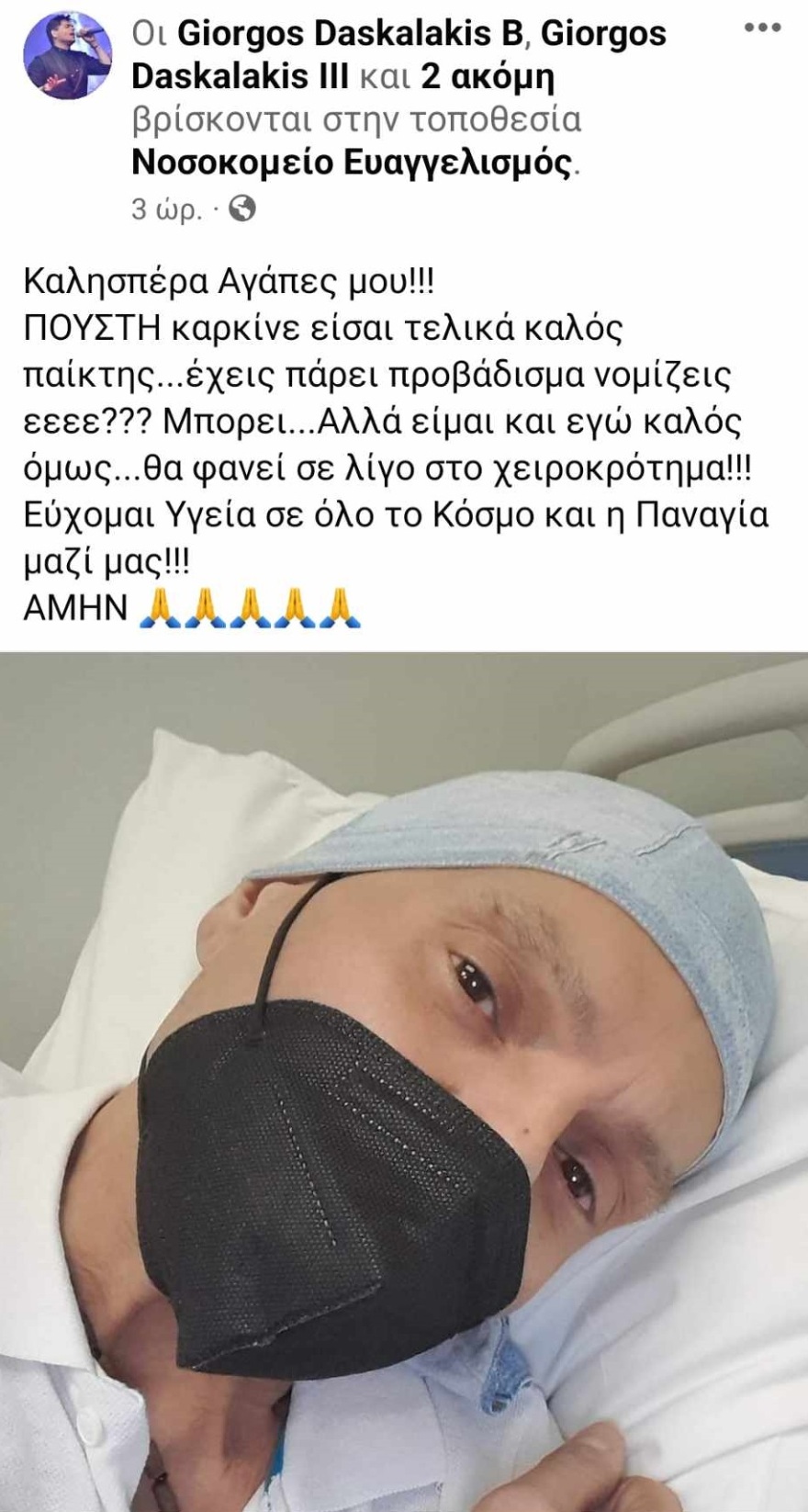Click the fourth folded-hands emoji
The height and width of the screenshot is (1512, 808).
[x=293, y=606]
